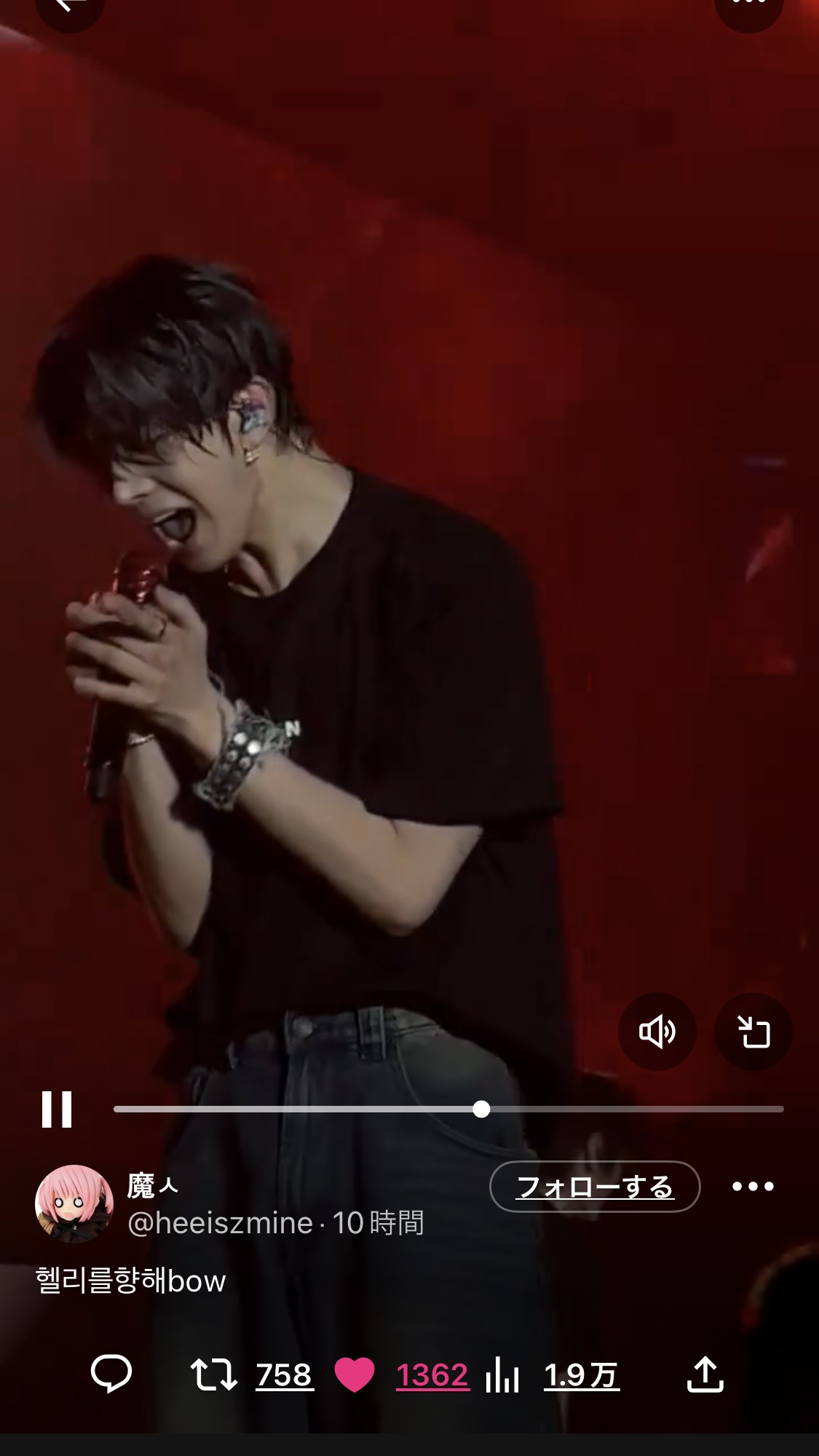This screenshot has width=819, height=1456.
Task: Unlike the post with heart icon
Action: (x=355, y=1376)
